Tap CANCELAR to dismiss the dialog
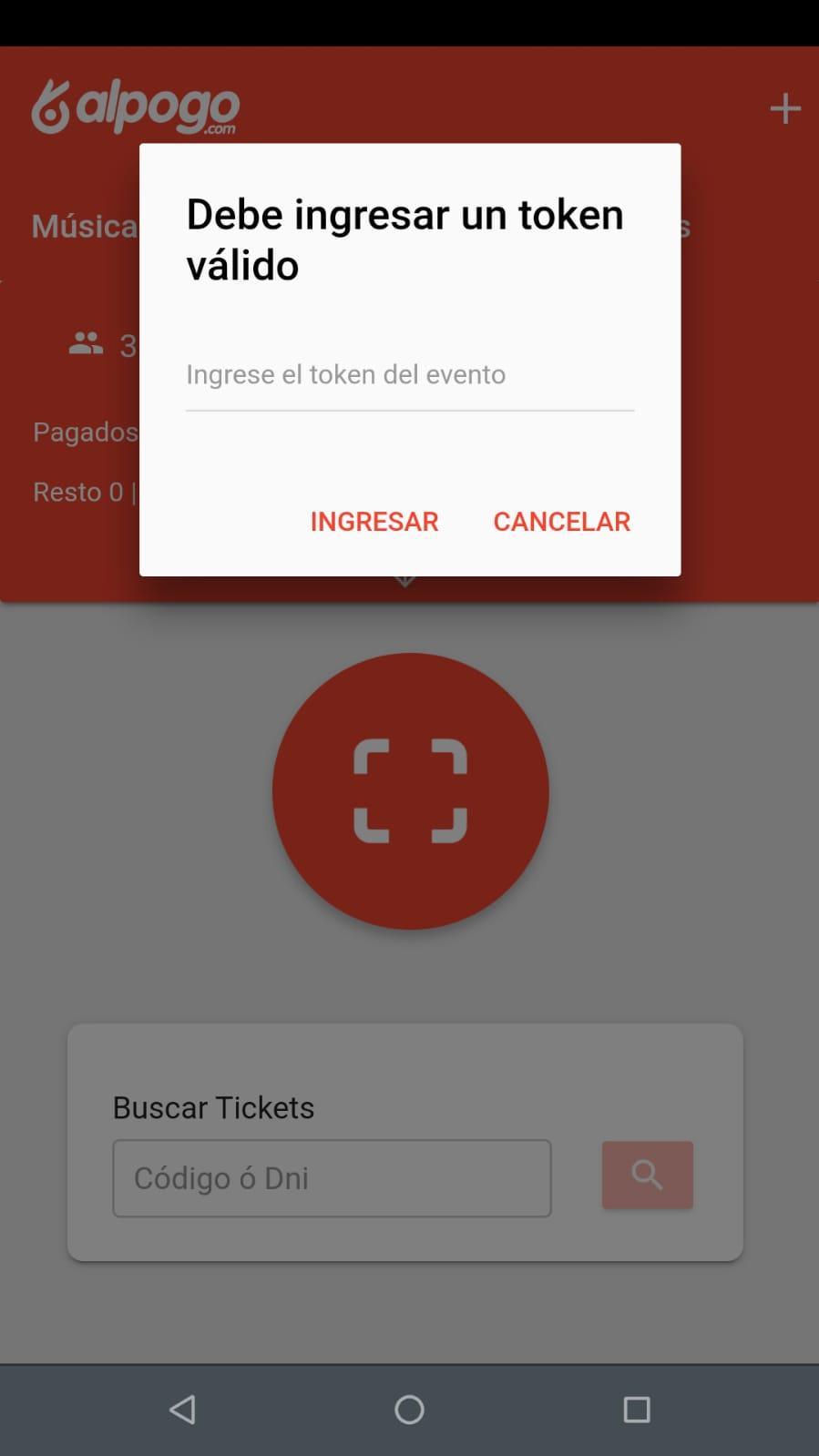This screenshot has width=819, height=1456. coord(561,521)
